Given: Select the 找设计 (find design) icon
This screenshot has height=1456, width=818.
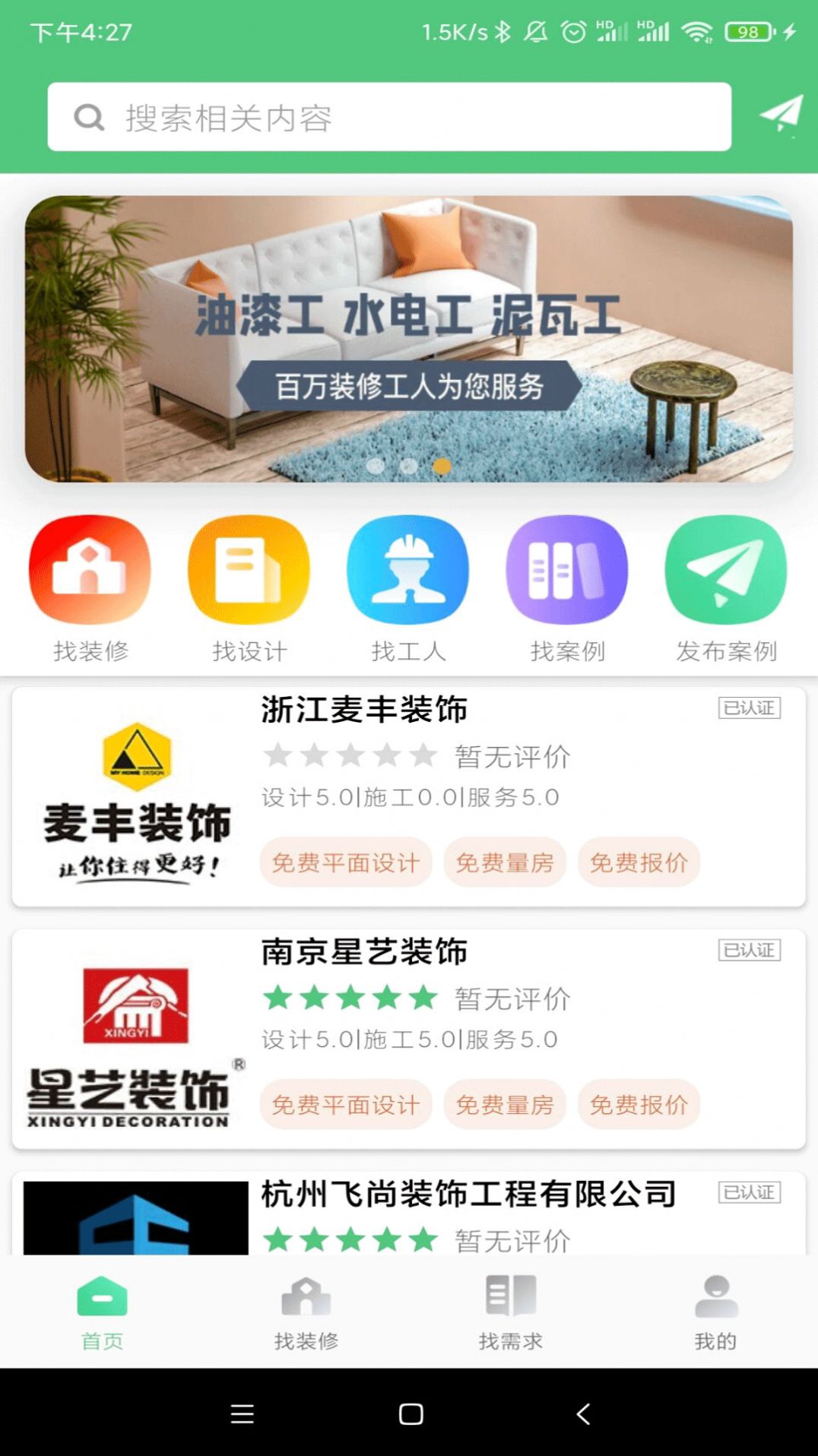Looking at the screenshot, I should 248,570.
